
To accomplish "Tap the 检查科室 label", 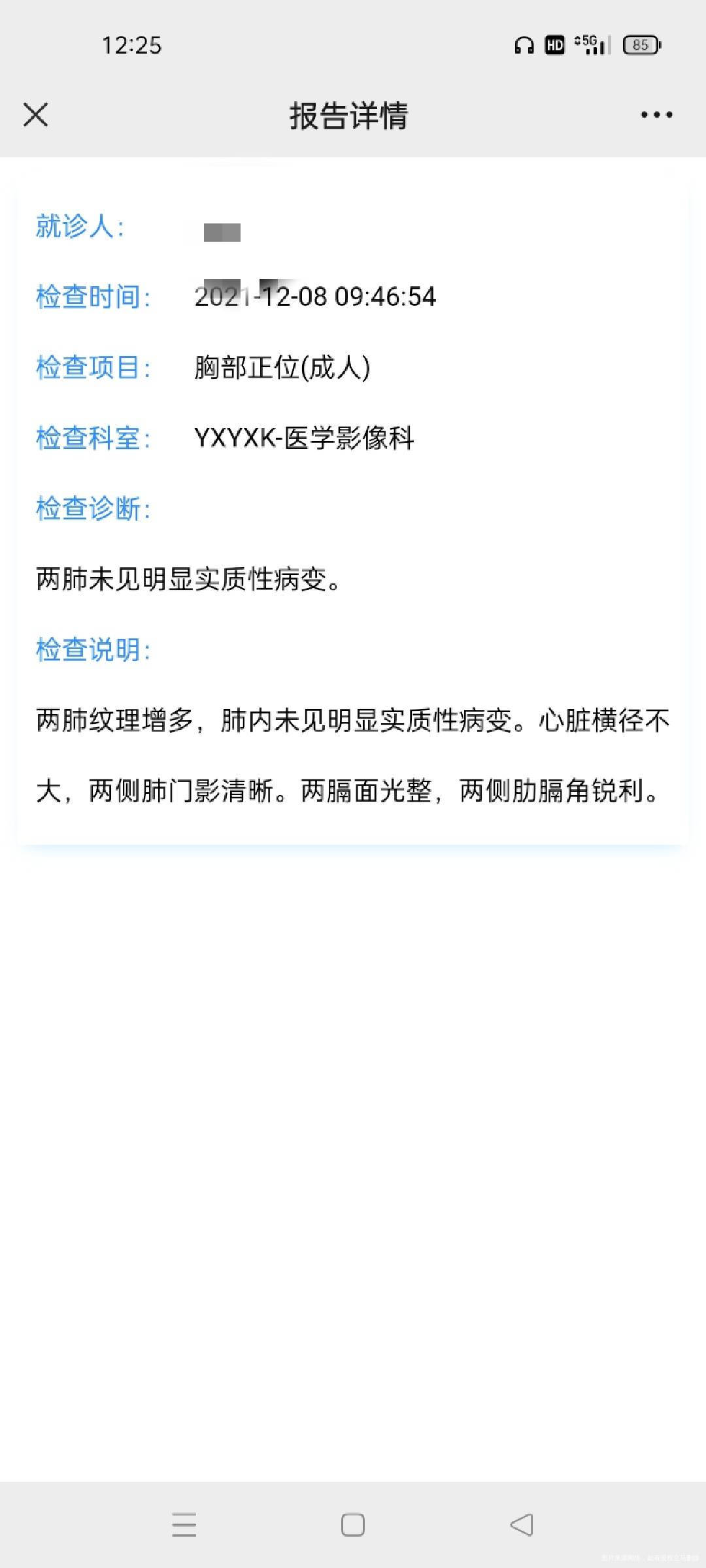I will click(90, 440).
